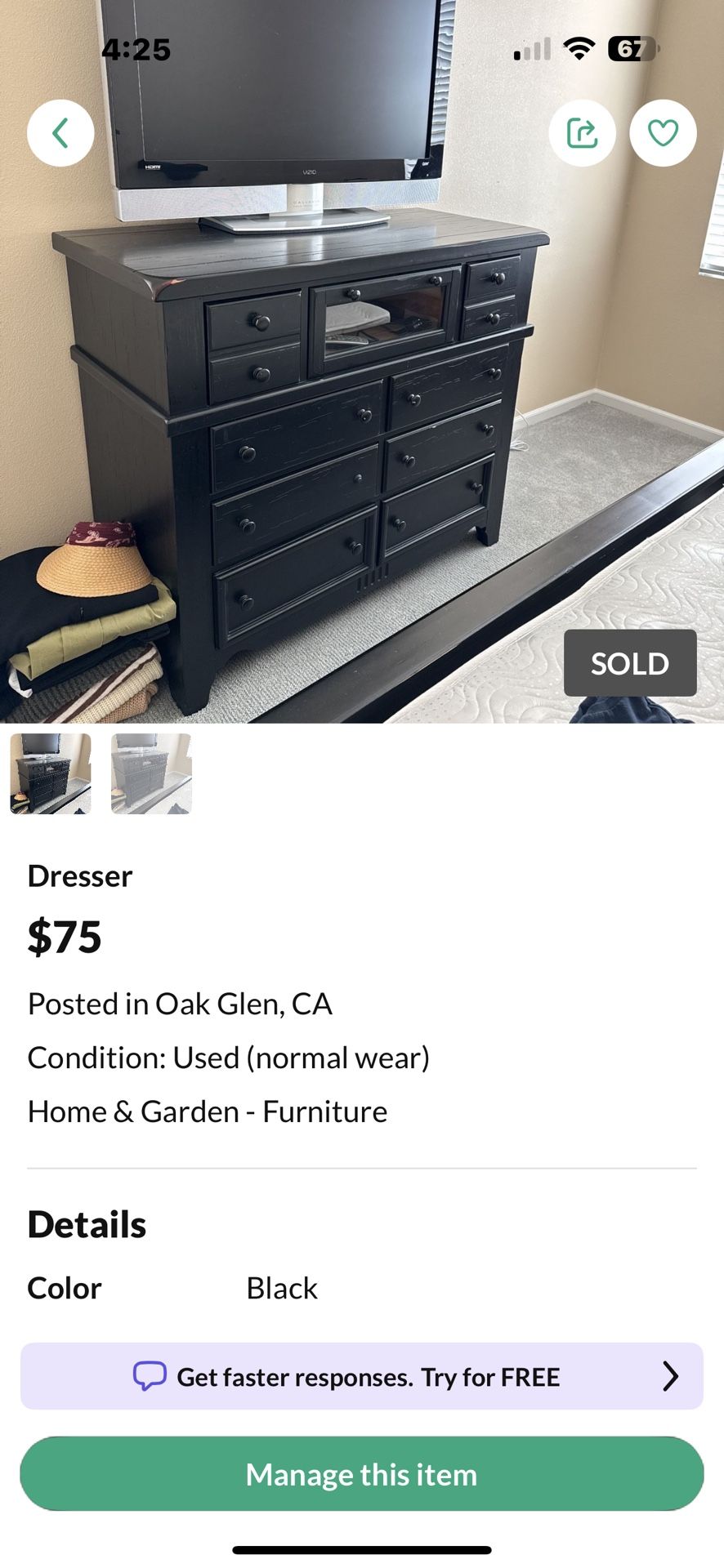Select the Home & Garden - Furniture category
The height and width of the screenshot is (1568, 724).
tap(207, 1111)
